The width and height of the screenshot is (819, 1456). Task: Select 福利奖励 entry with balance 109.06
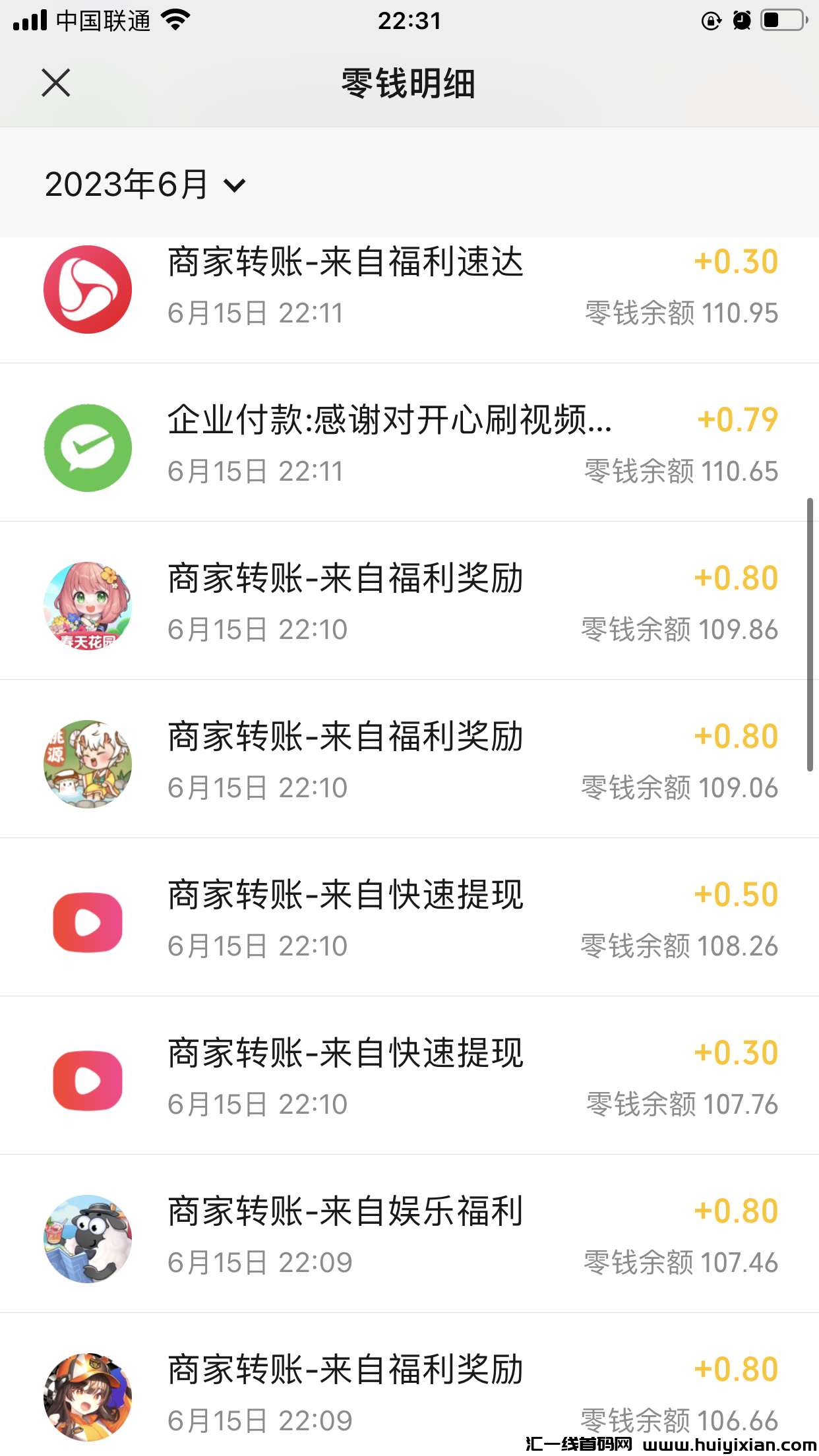pyautogui.click(x=409, y=762)
